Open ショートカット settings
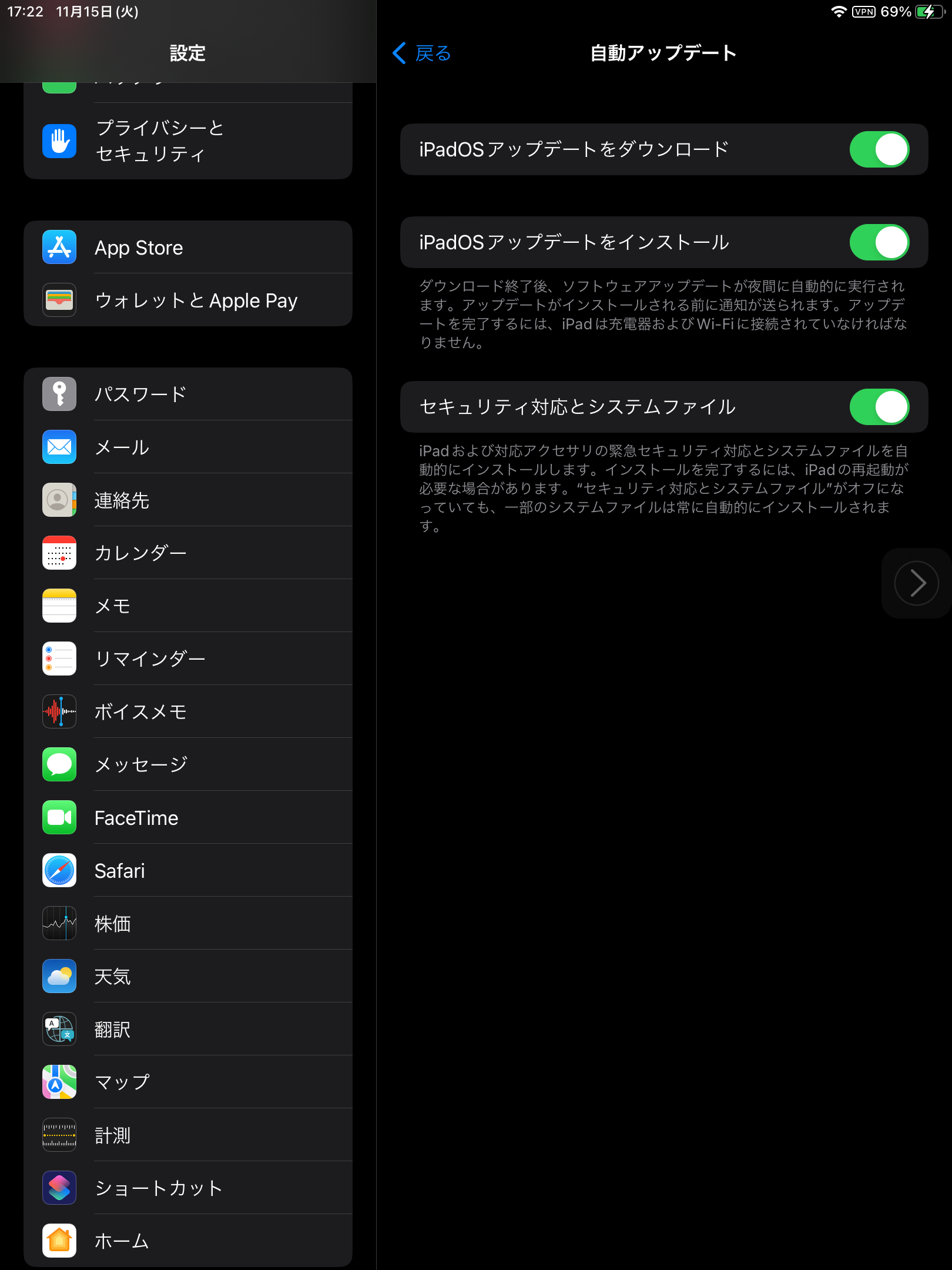This screenshot has height=1270, width=952. [188, 1188]
